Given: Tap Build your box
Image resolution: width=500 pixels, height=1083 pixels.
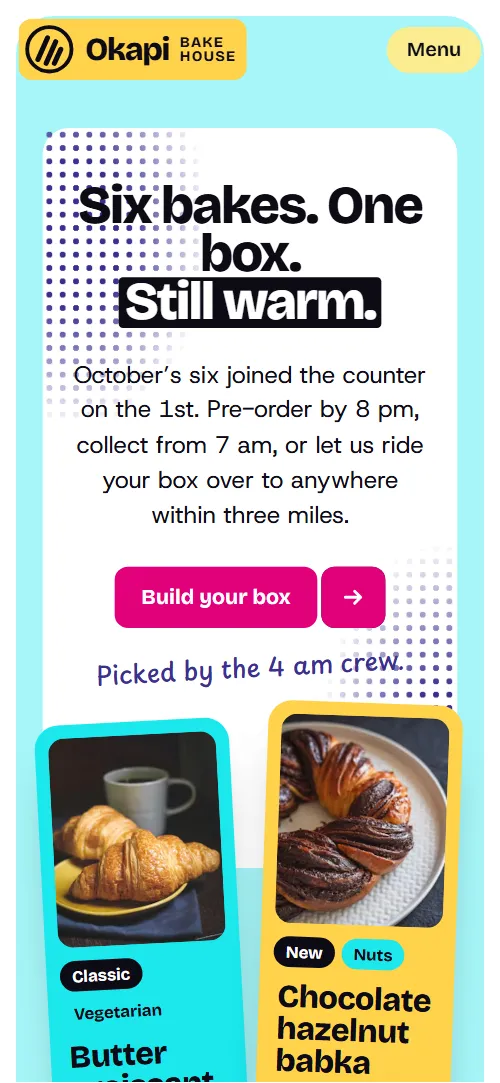Looking at the screenshot, I should tap(215, 597).
